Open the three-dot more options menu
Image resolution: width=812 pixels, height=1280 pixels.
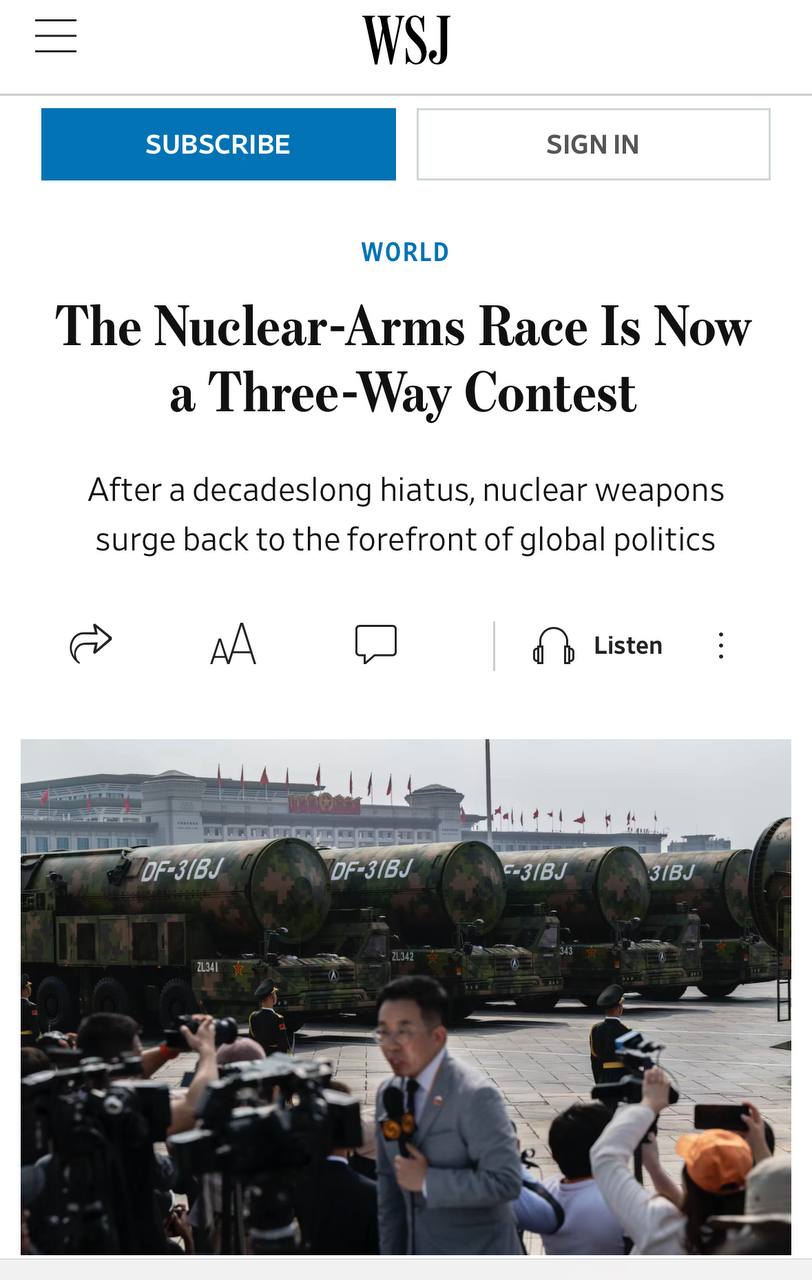pyautogui.click(x=721, y=646)
